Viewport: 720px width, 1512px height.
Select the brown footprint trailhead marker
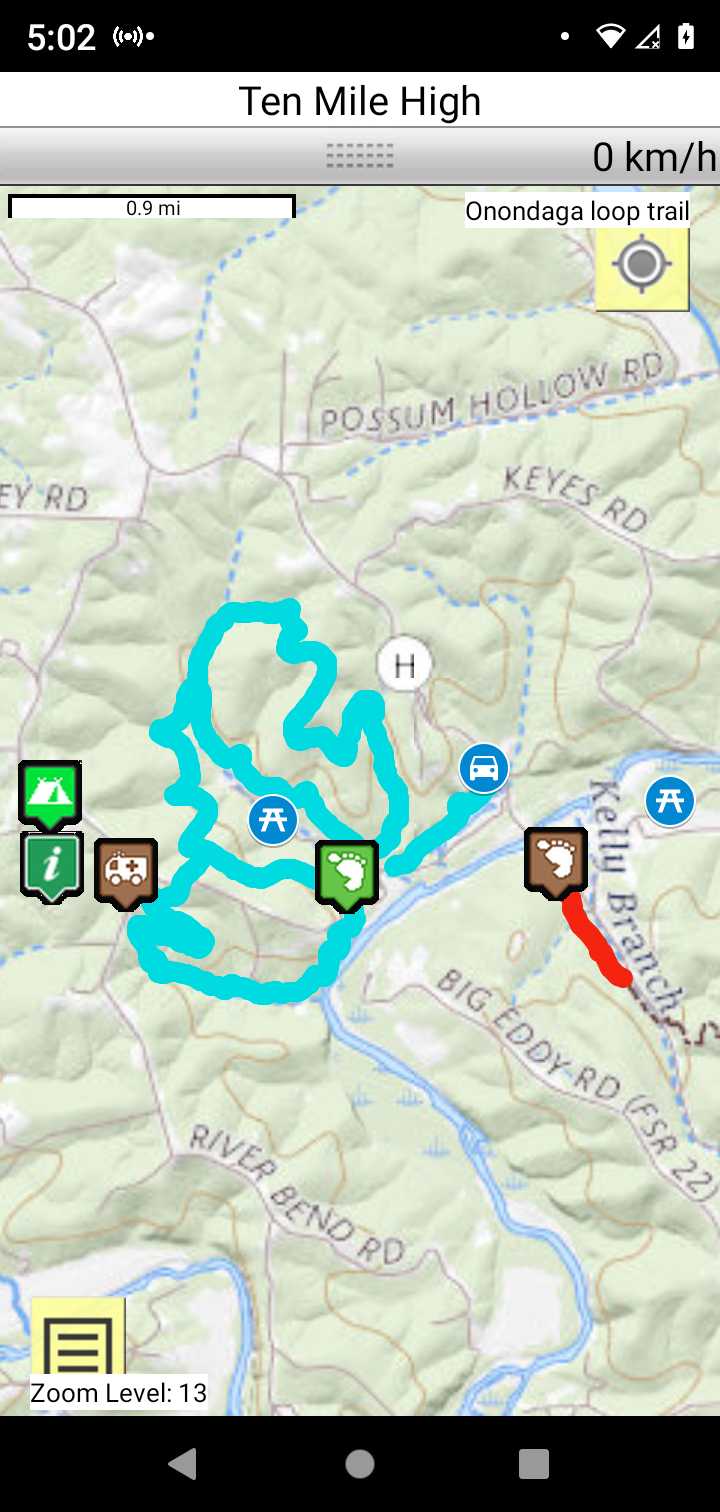(x=557, y=860)
